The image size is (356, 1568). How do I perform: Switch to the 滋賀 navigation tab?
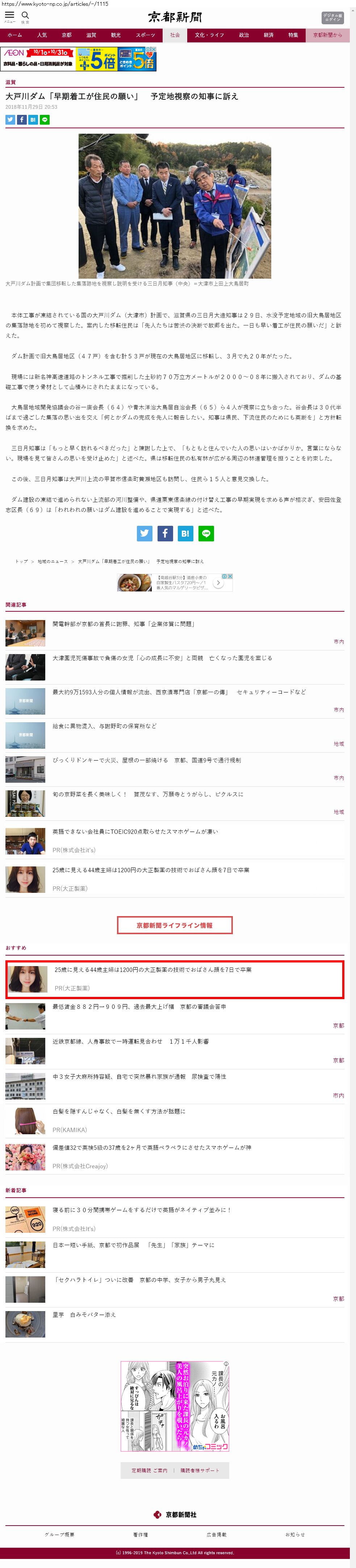pyautogui.click(x=91, y=35)
